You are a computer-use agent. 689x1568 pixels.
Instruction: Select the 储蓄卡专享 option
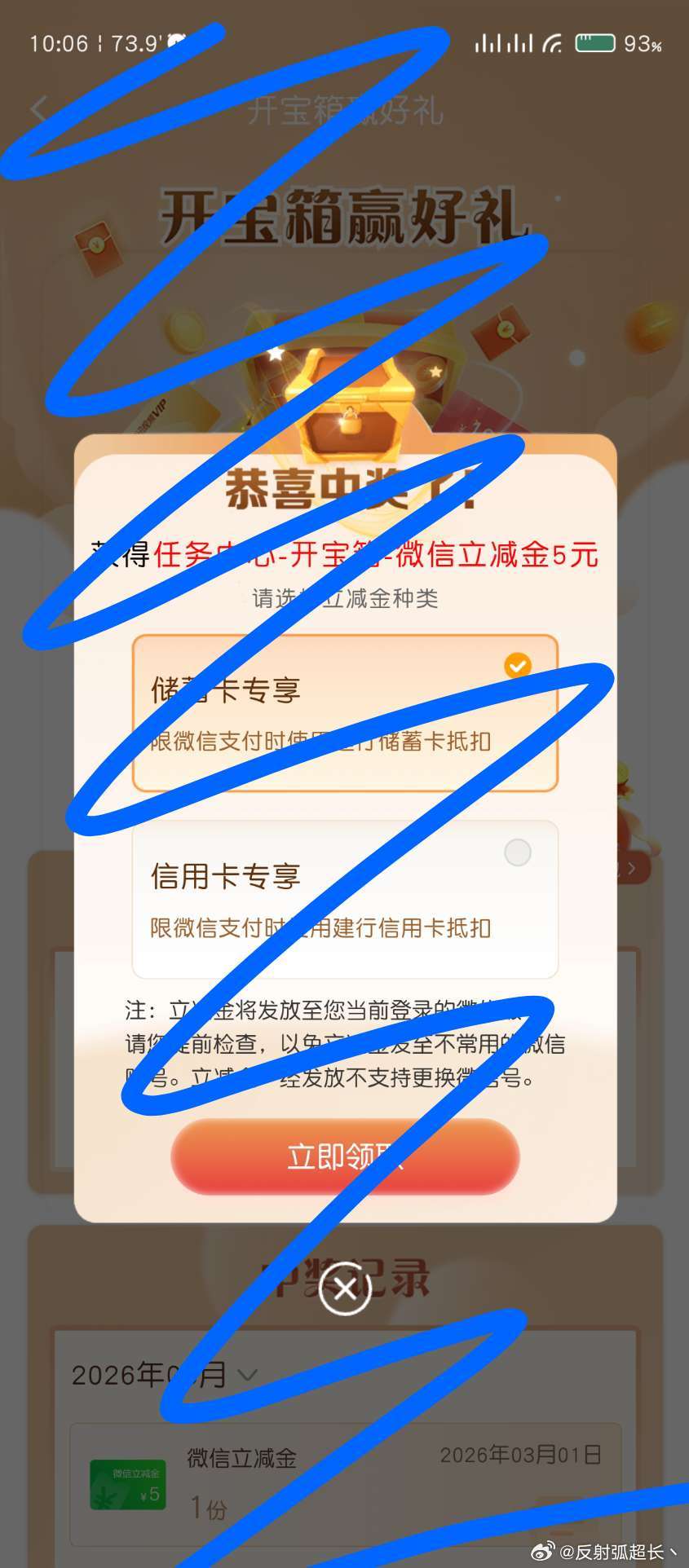click(x=345, y=713)
